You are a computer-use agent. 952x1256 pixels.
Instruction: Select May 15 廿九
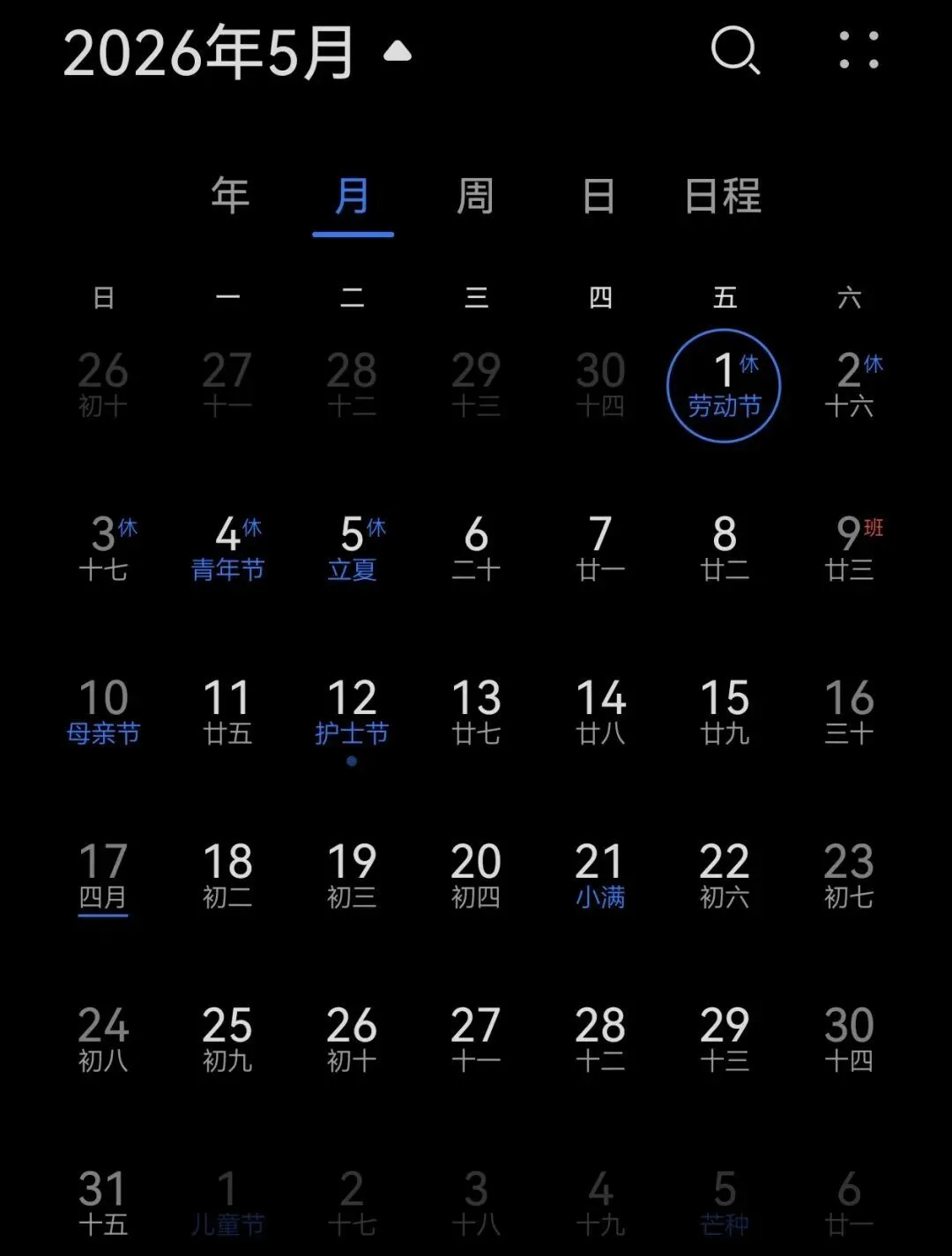click(725, 712)
